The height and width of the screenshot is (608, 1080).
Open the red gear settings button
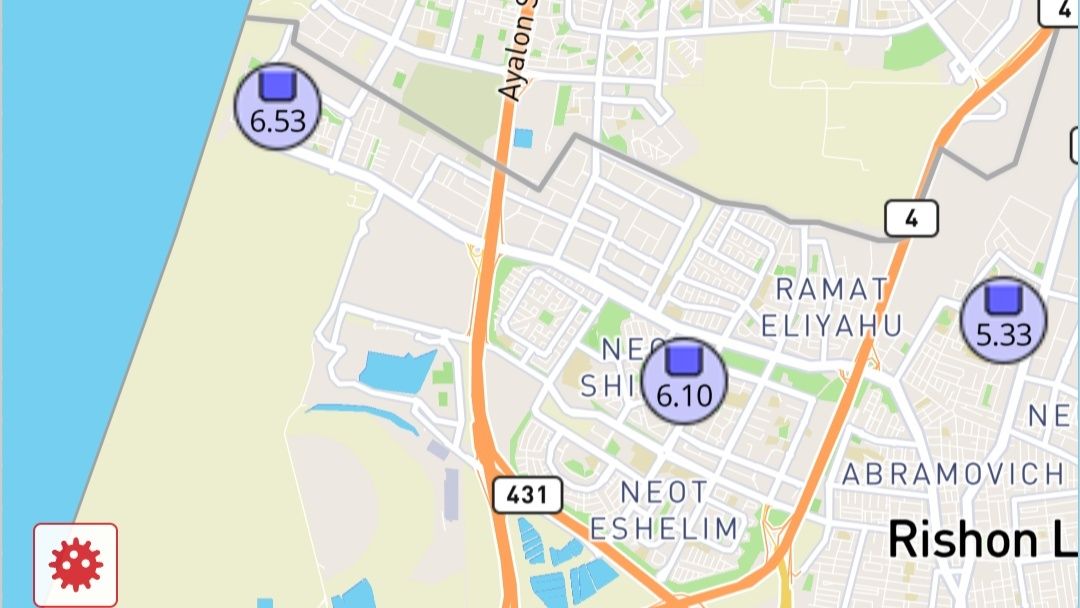[x=76, y=564]
